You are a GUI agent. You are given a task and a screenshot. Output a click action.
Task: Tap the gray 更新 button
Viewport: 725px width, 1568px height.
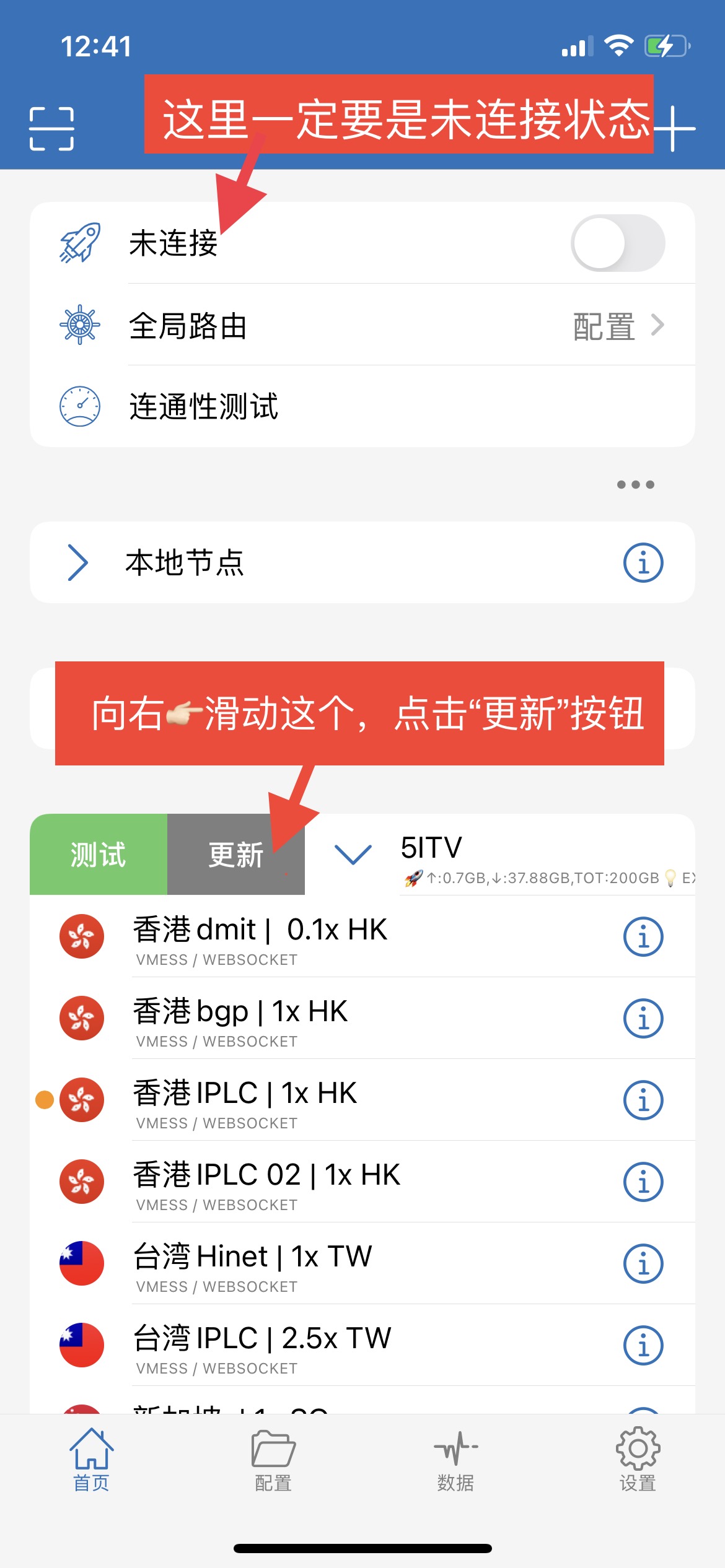[x=235, y=855]
